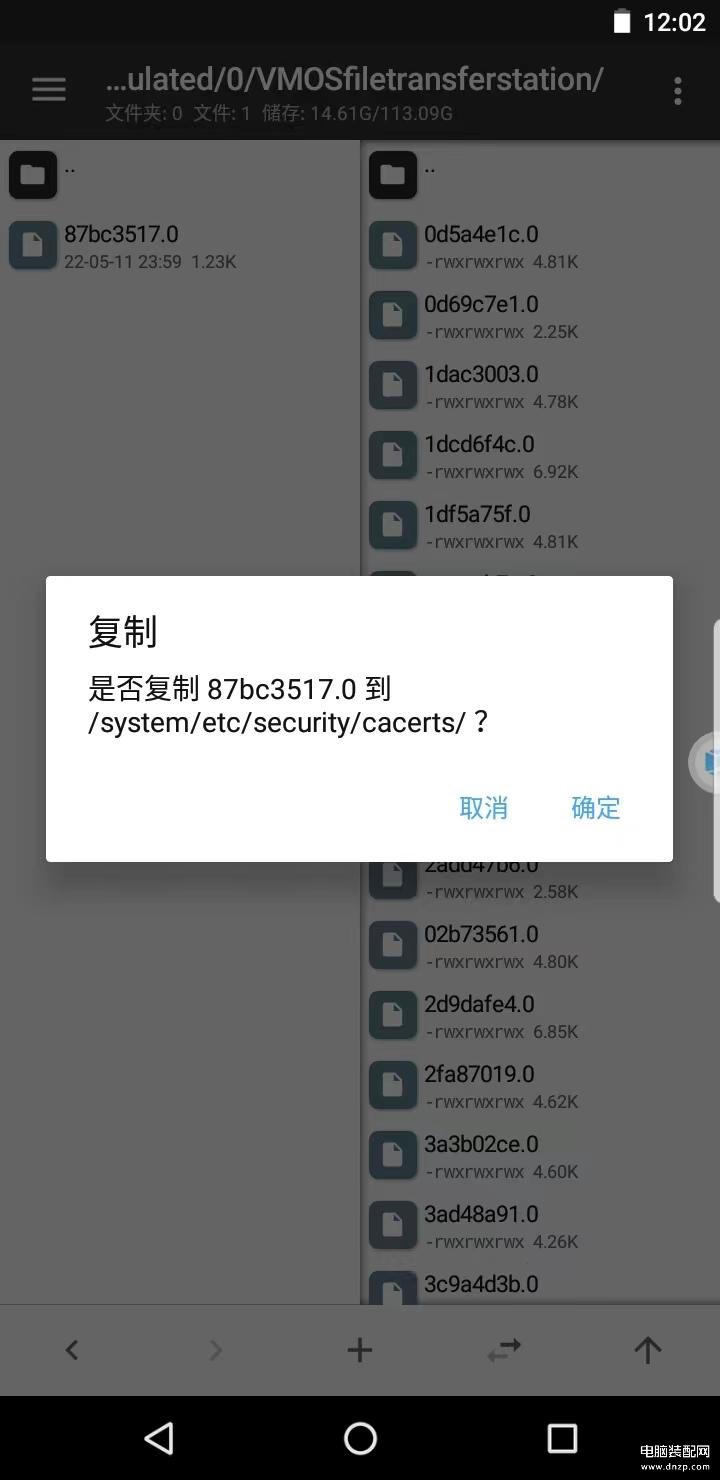Open file 1dcd6f4c.0
Image resolution: width=720 pixels, height=1480 pixels.
coord(540,456)
